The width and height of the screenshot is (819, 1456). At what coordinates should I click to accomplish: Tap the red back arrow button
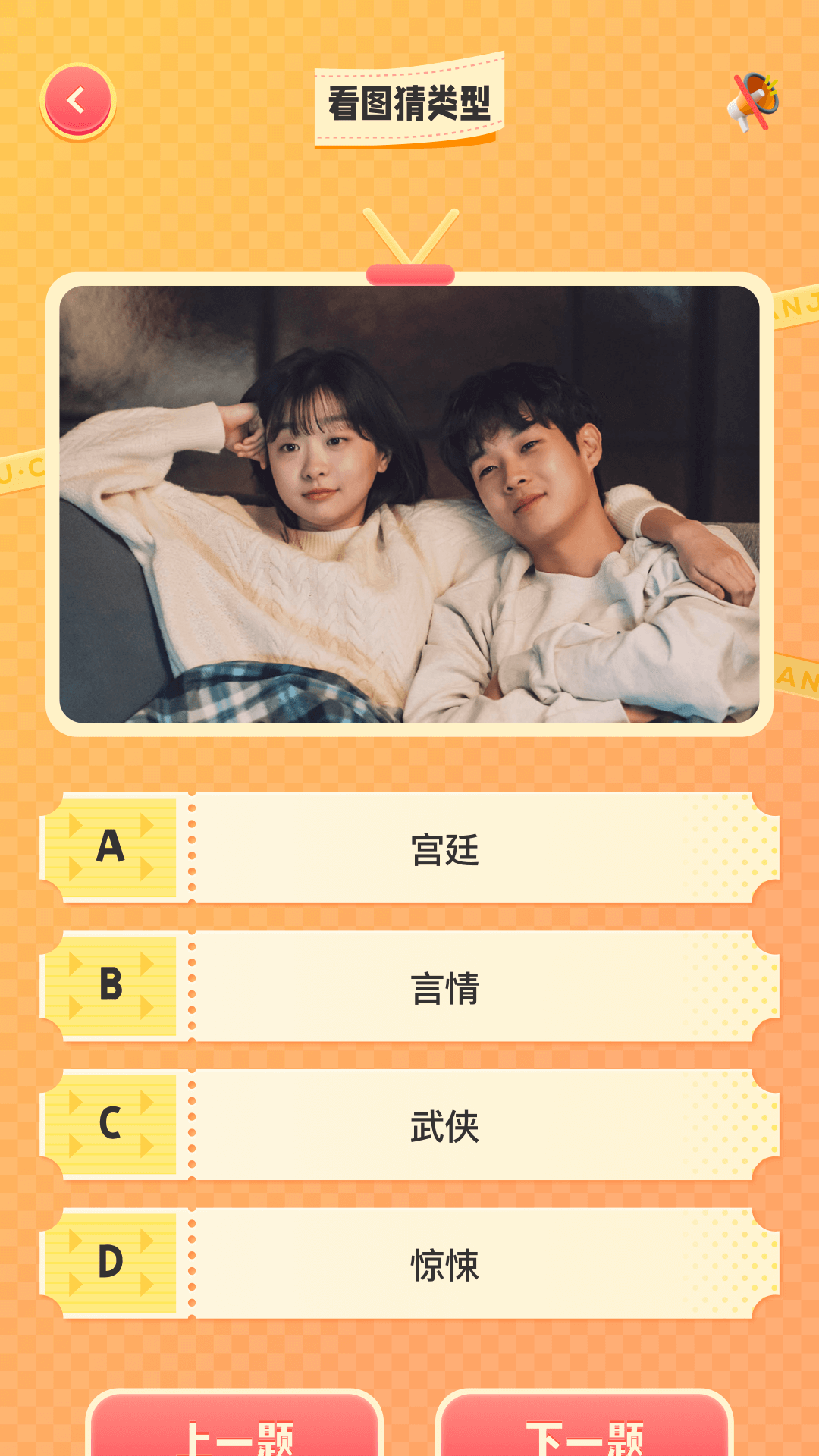pyautogui.click(x=77, y=101)
